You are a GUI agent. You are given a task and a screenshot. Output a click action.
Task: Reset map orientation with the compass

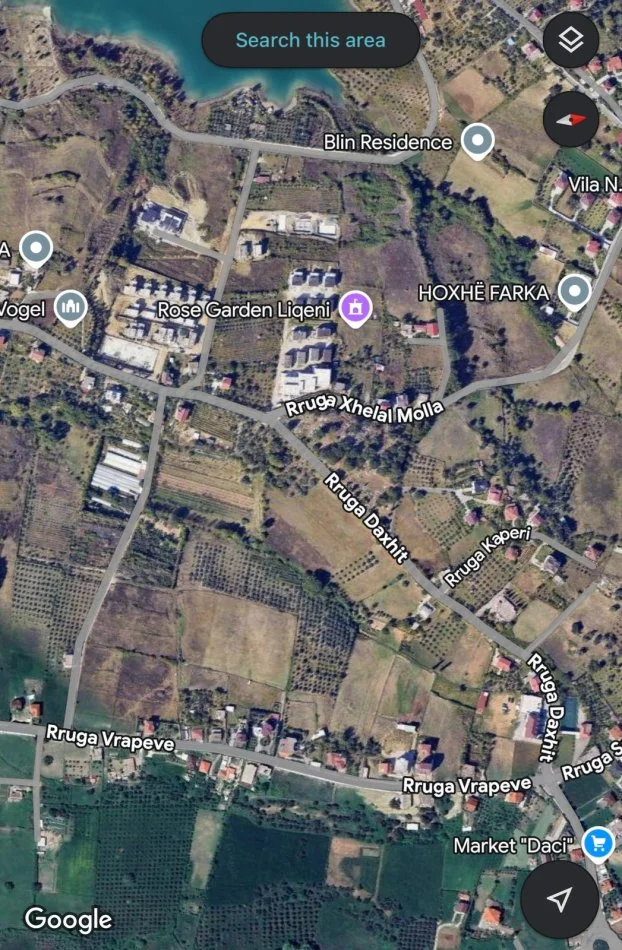pyautogui.click(x=570, y=119)
